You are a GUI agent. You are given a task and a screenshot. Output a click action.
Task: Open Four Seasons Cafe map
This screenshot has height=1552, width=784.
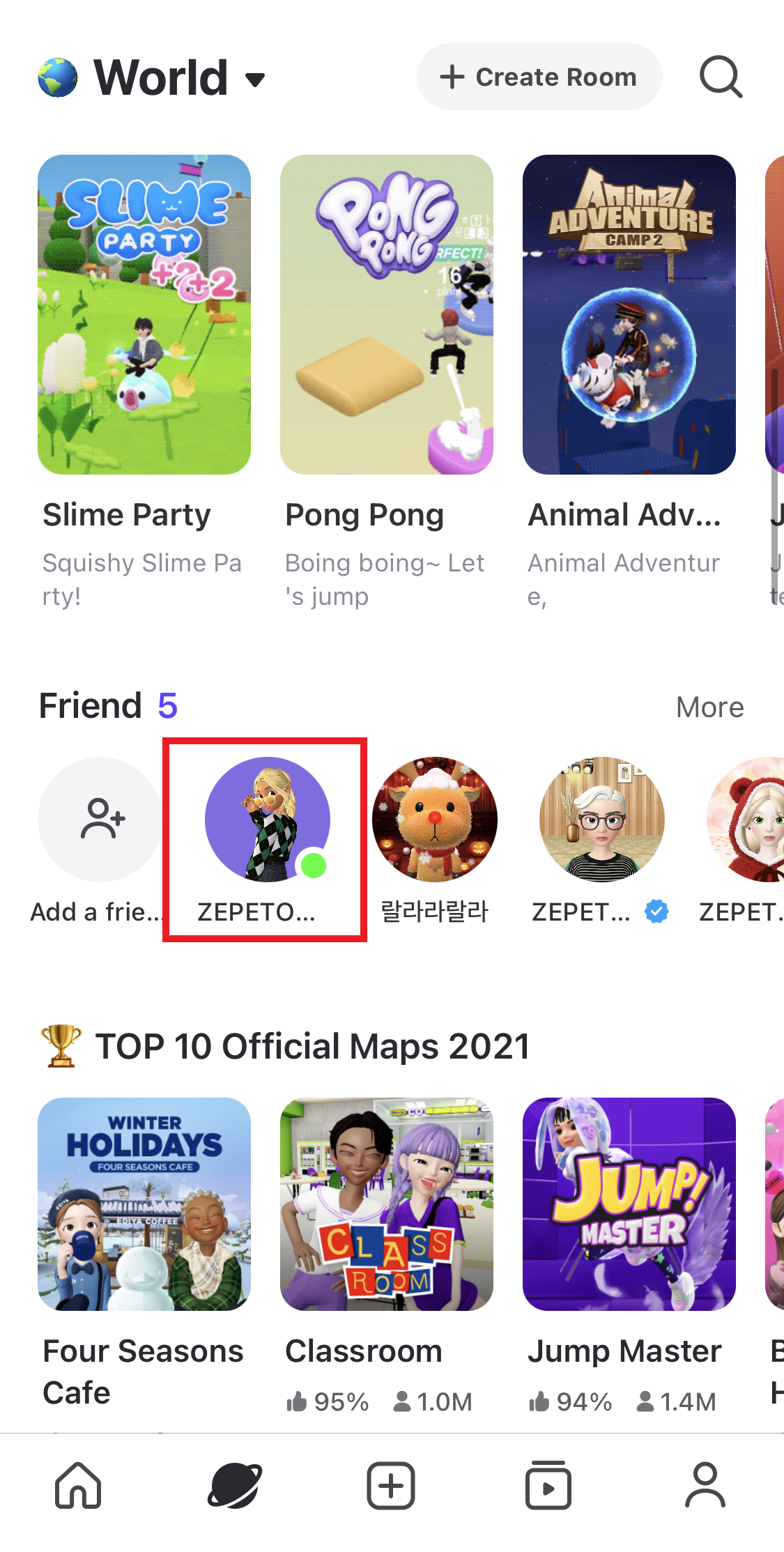(x=144, y=1204)
